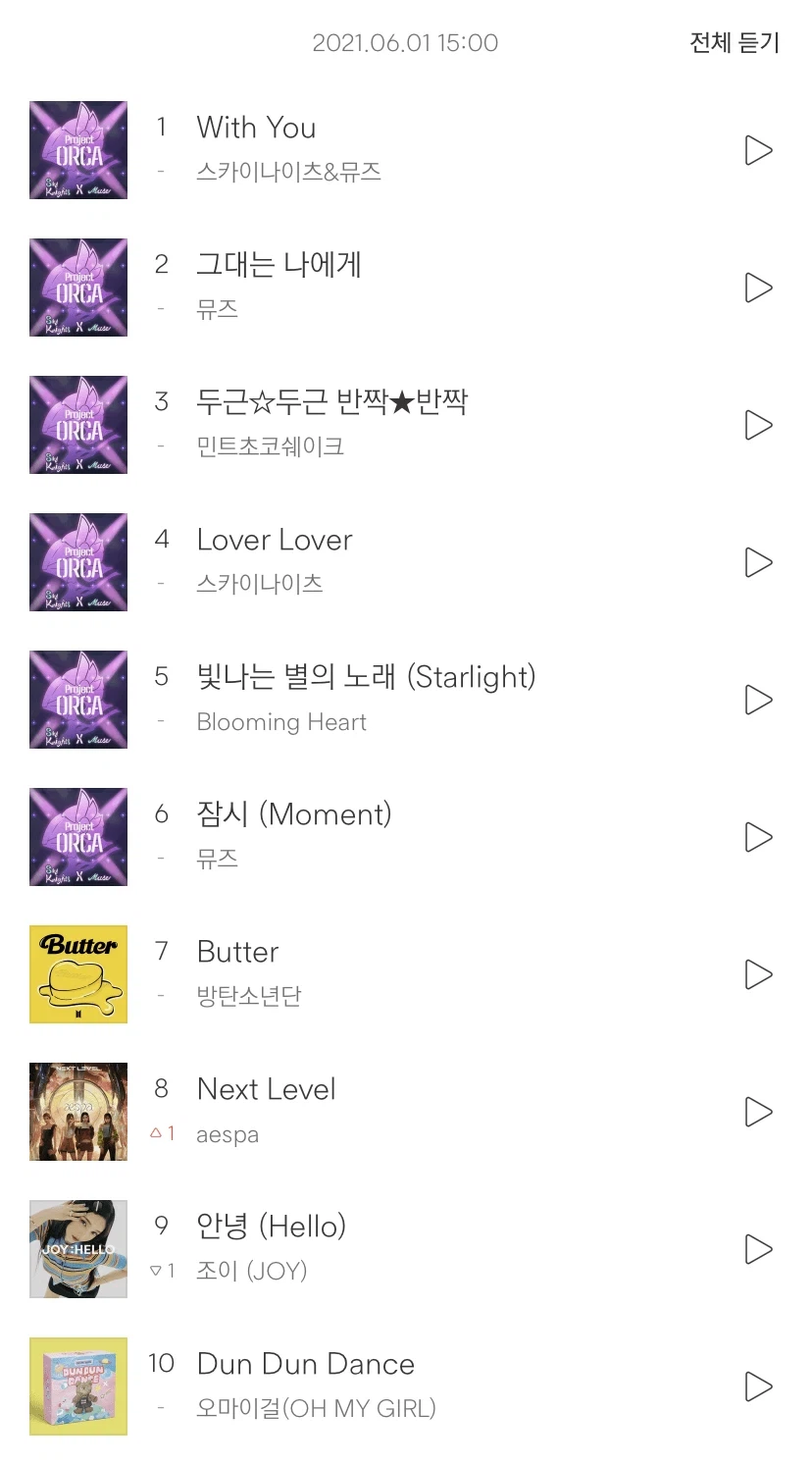Viewport: 812px width, 1464px height.
Task: Open "빛나는 별의 노래 (Starlight)" details
Action: pos(367,677)
